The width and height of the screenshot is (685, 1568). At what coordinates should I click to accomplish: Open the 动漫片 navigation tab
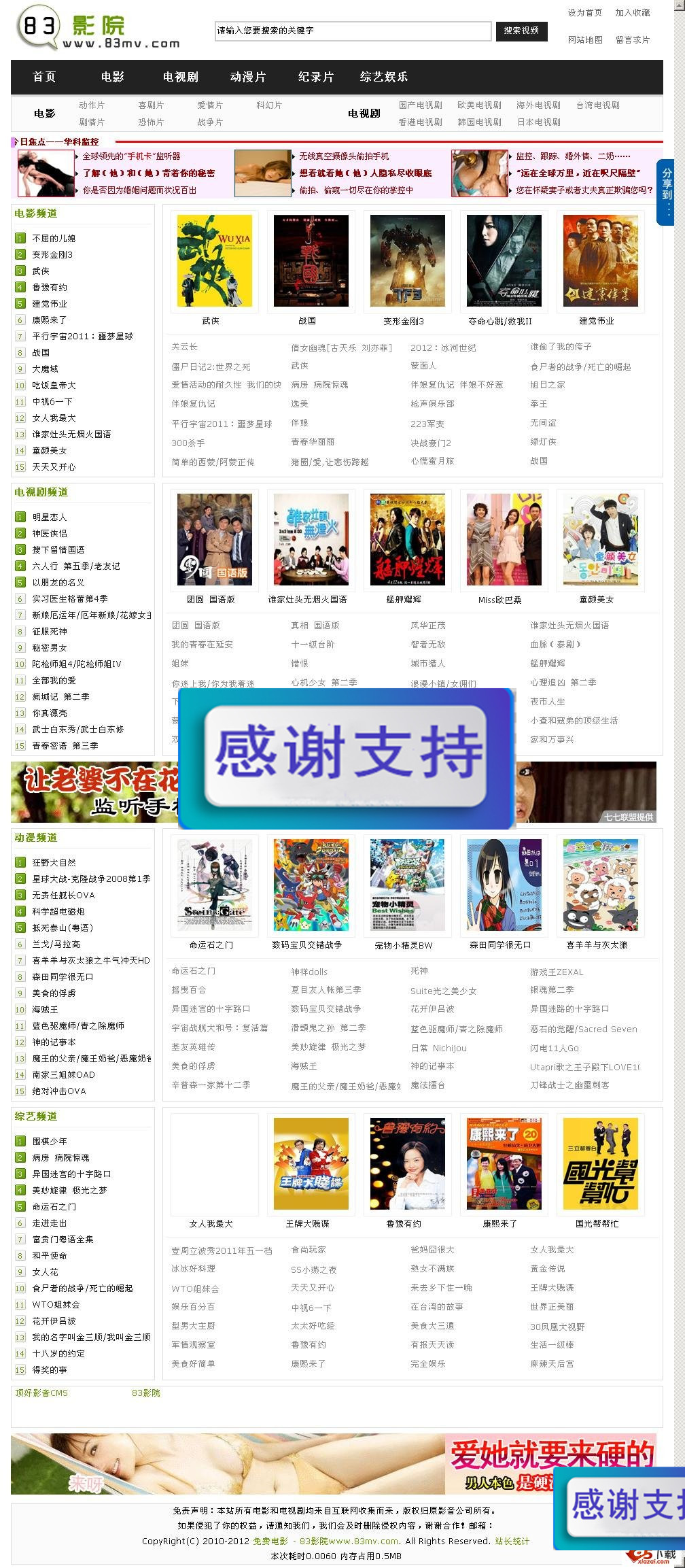click(x=248, y=77)
